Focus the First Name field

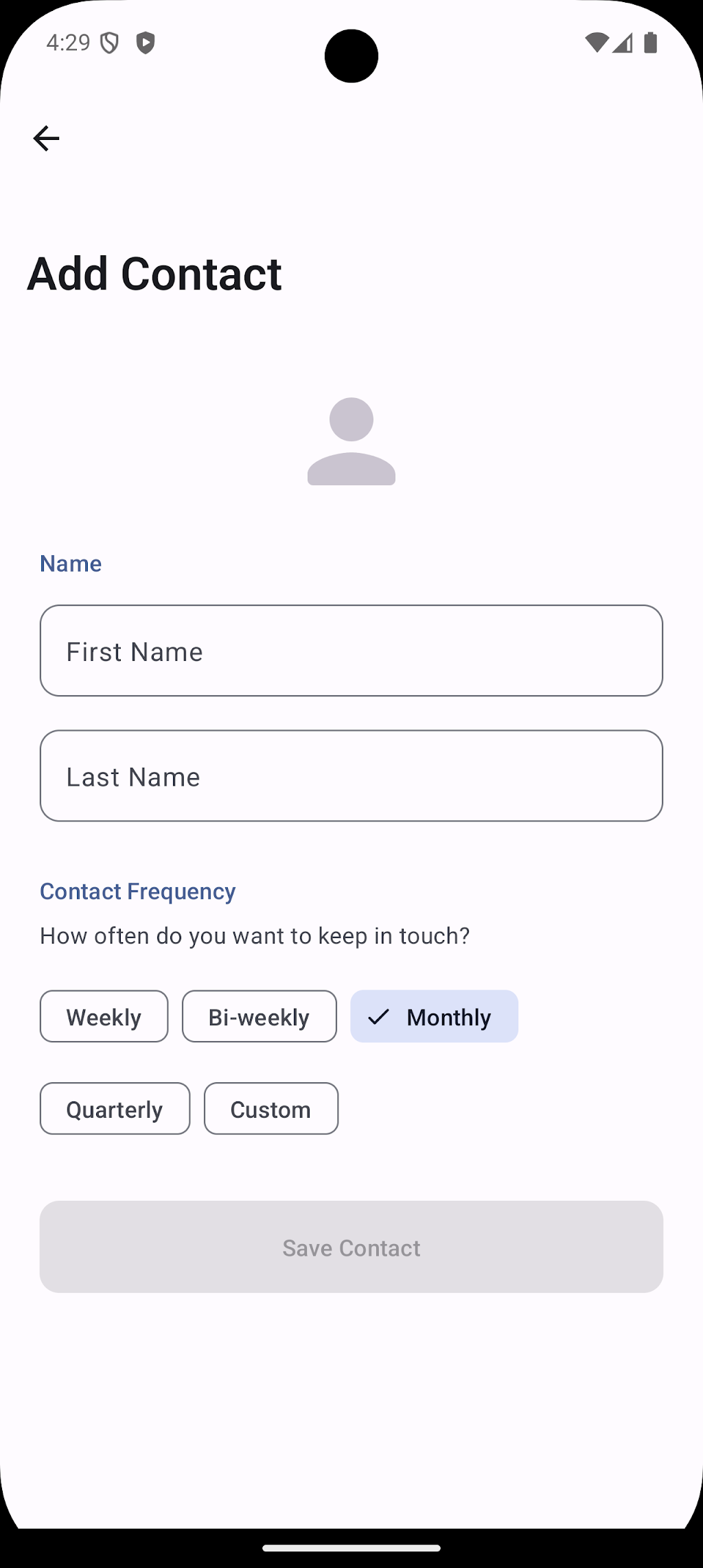(351, 651)
